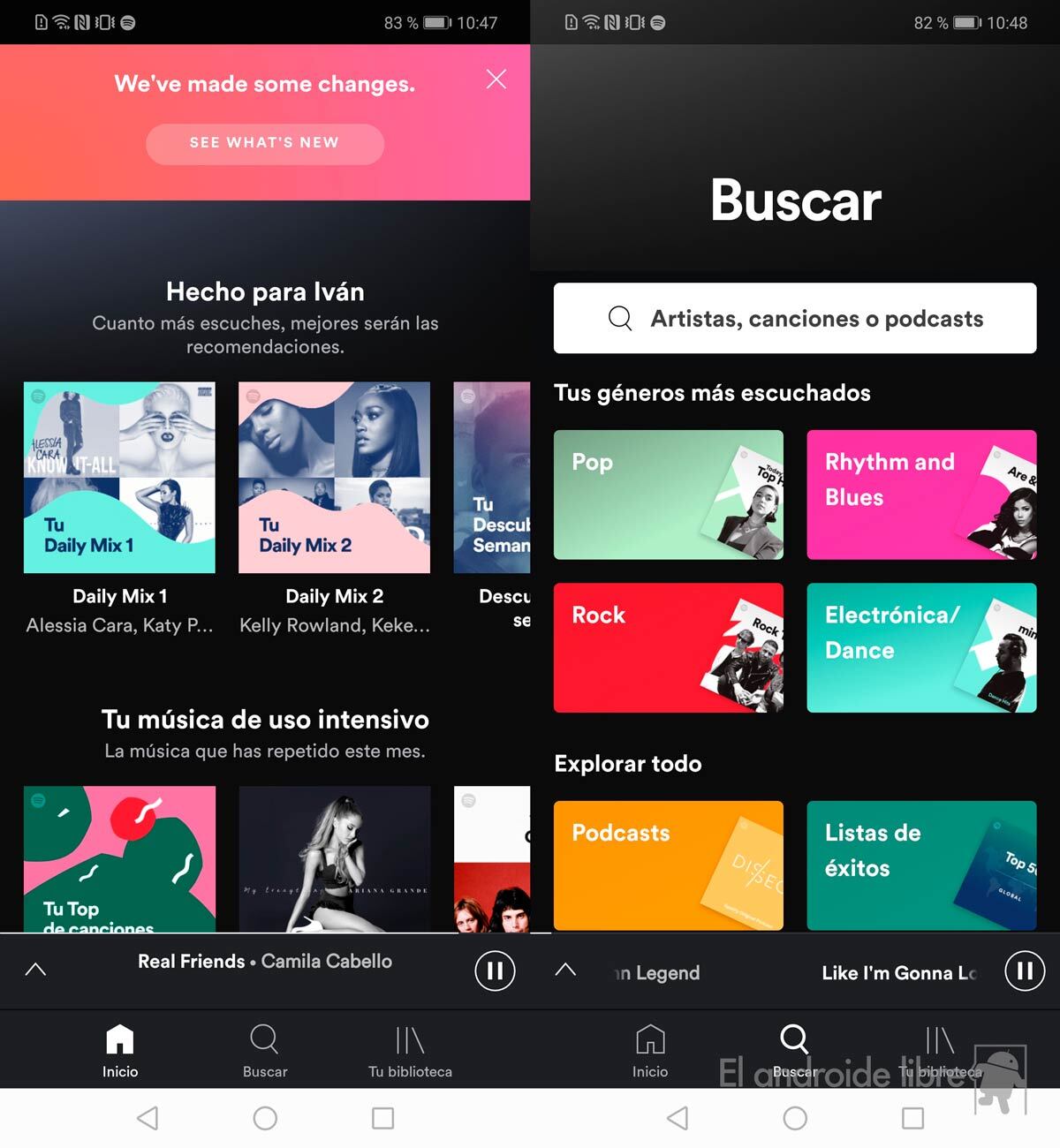
Task: Expand the Real Friends now playing bar
Action: (x=35, y=970)
